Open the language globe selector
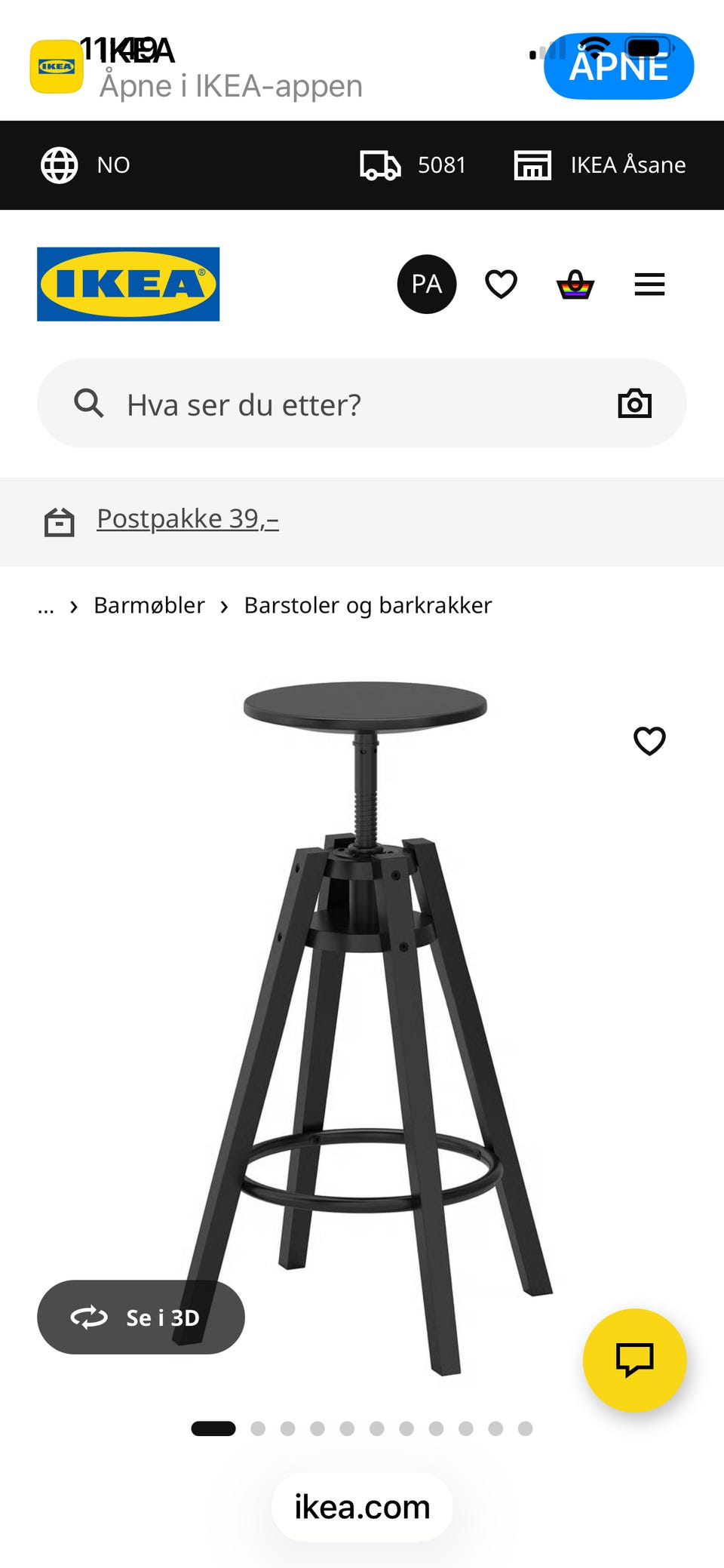Image resolution: width=724 pixels, height=1568 pixels. tap(59, 164)
